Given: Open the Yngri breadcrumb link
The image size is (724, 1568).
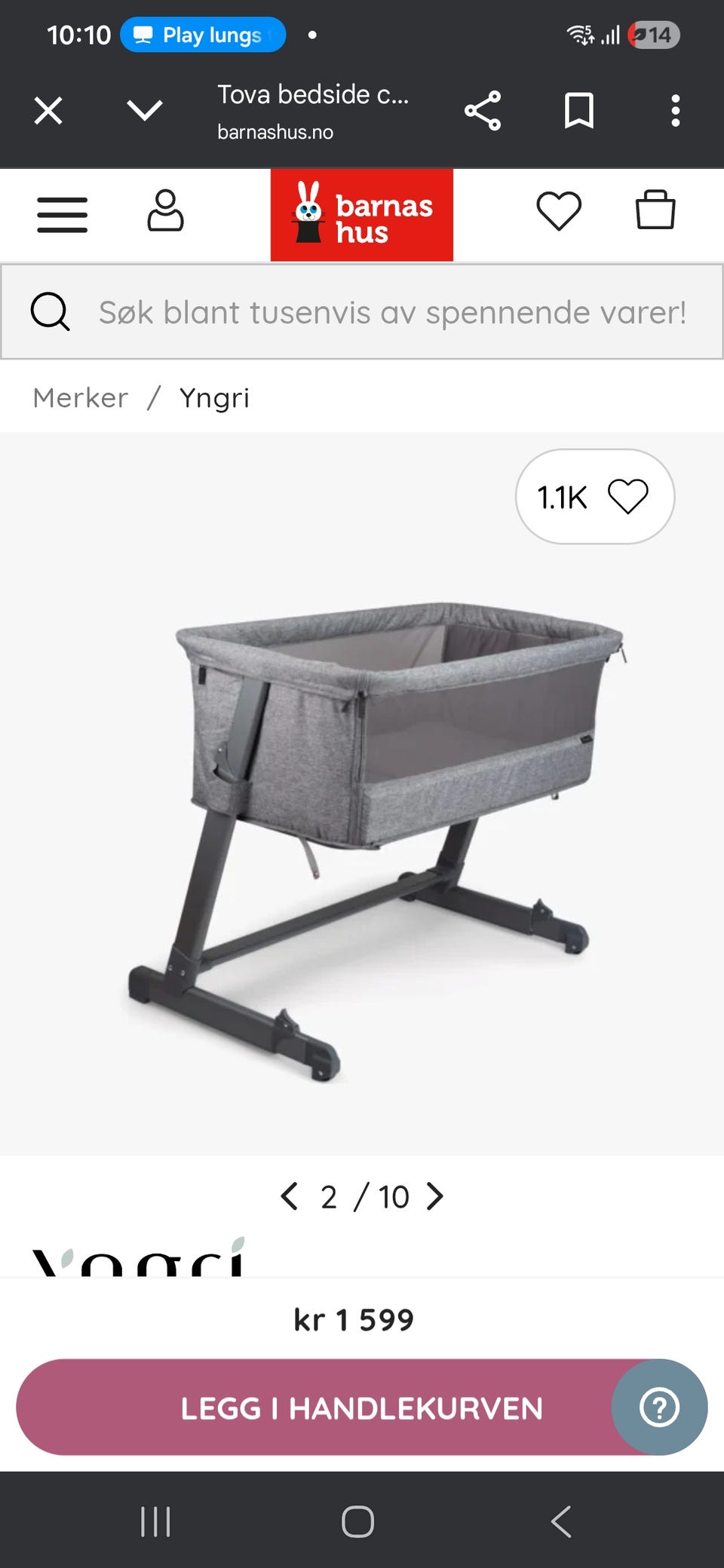Looking at the screenshot, I should tap(214, 398).
